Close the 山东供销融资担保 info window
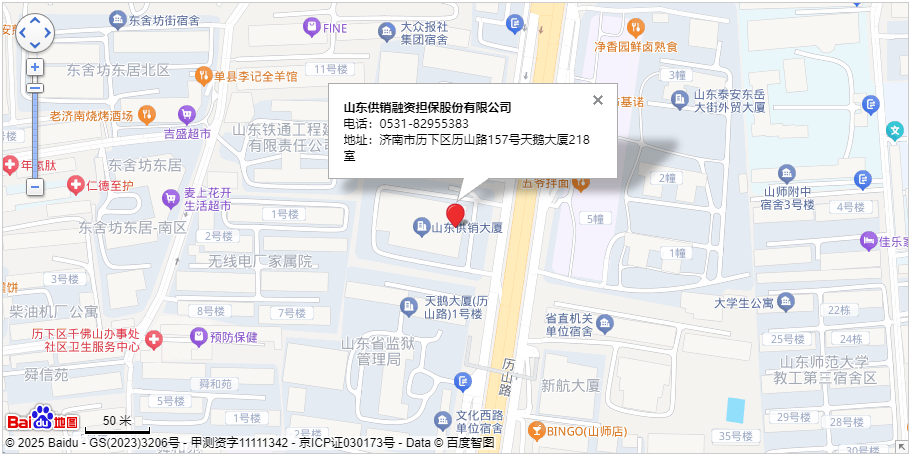The width and height of the screenshot is (912, 457). pyautogui.click(x=598, y=99)
